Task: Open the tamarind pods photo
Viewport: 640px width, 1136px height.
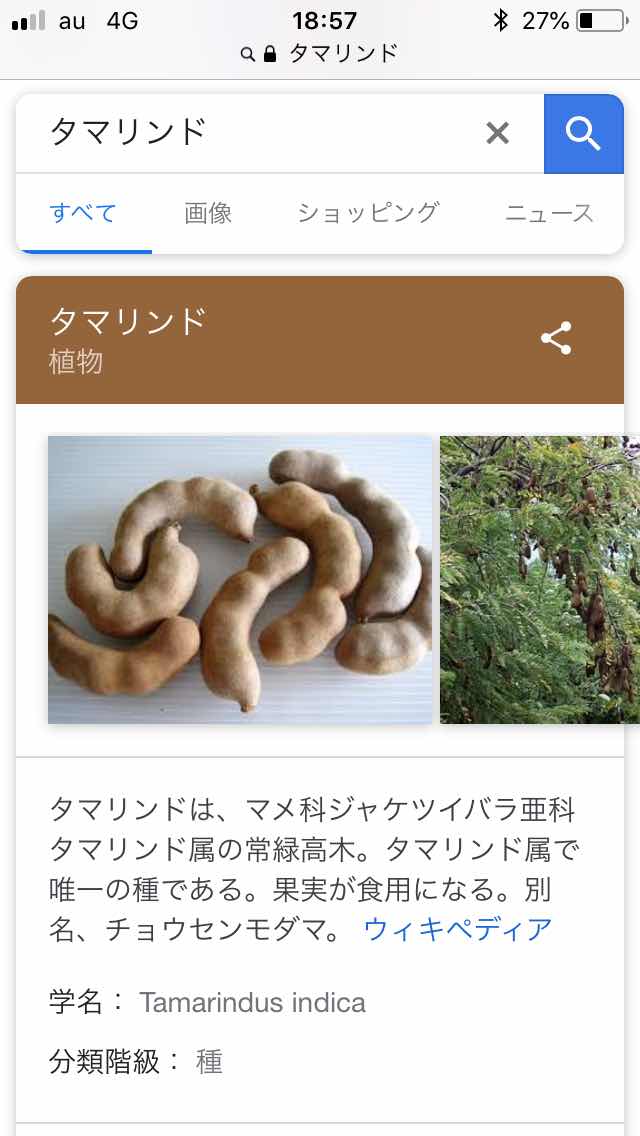Action: click(x=240, y=580)
